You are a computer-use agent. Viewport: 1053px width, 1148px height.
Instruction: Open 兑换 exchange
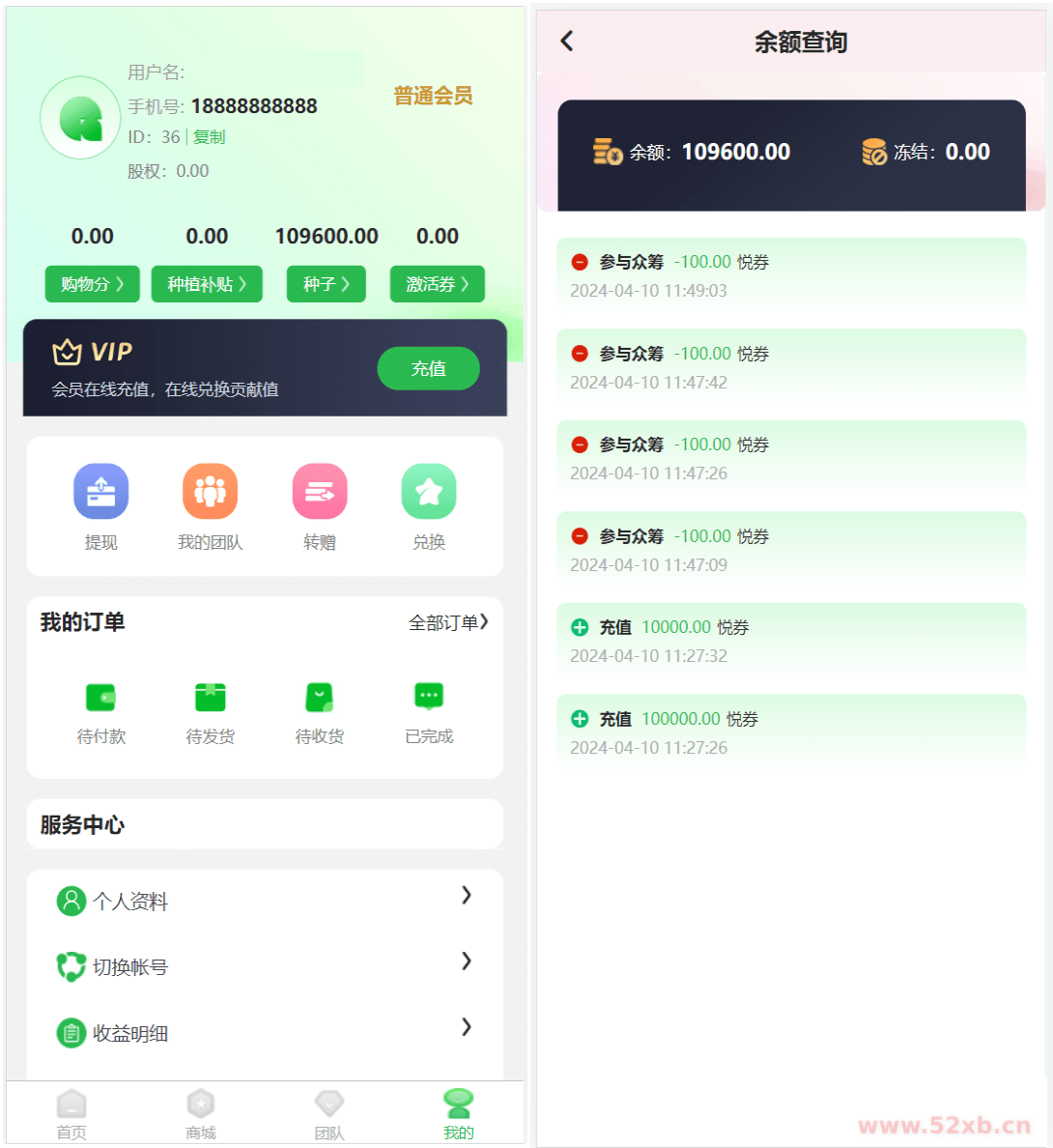pos(429,506)
